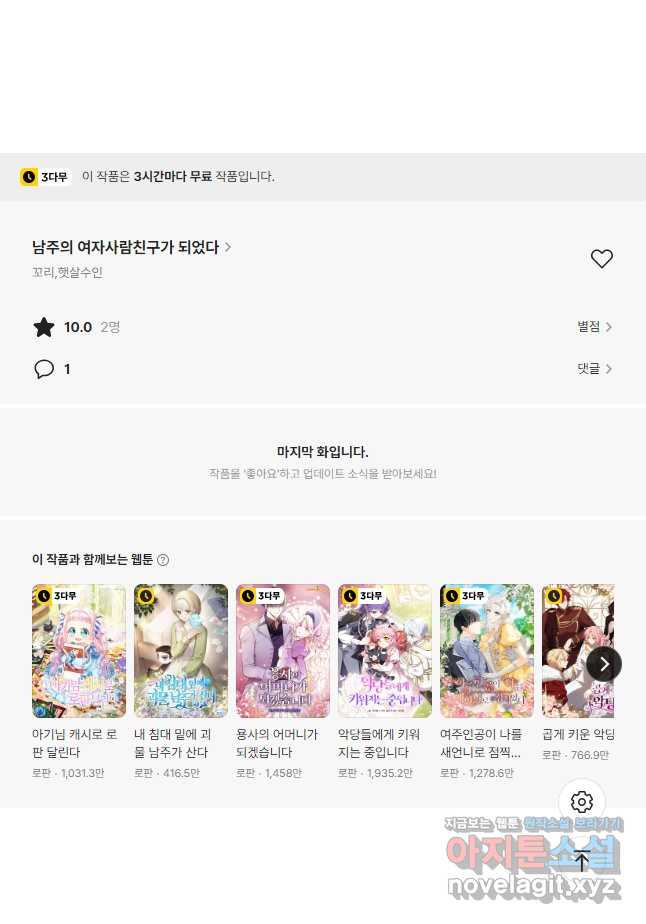Viewport: 646px width, 924px height.
Task: Open webtoon 아기님 캐시로 로판 달린다
Action: pos(79,651)
